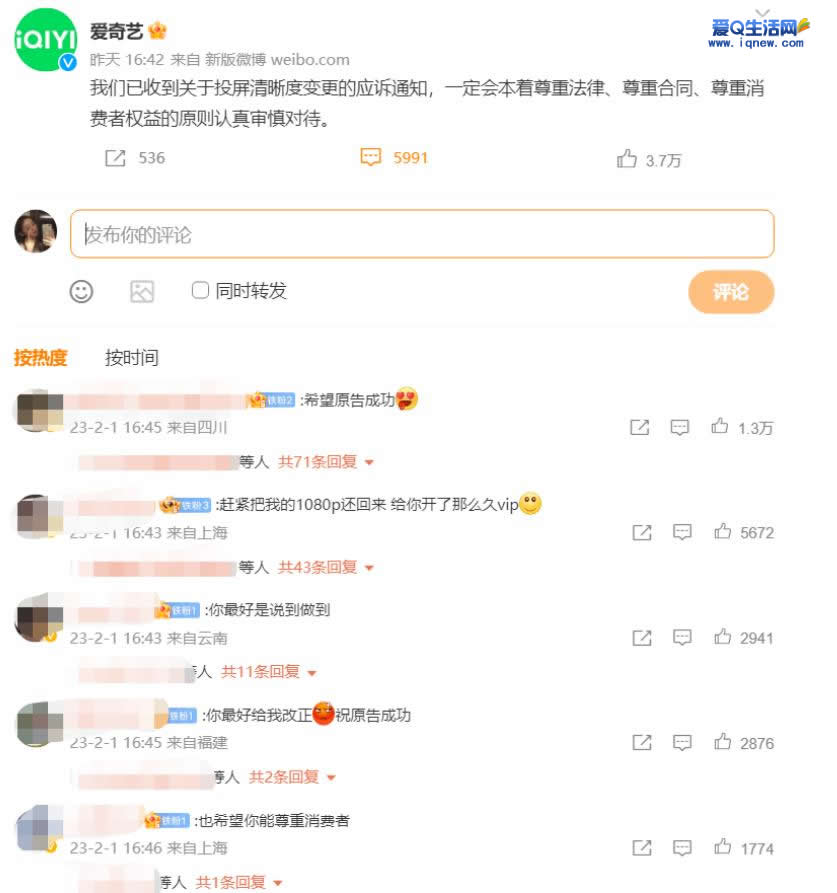Like the 1080p comment with 5672 likes
The width and height of the screenshot is (837, 893).
pyautogui.click(x=723, y=532)
